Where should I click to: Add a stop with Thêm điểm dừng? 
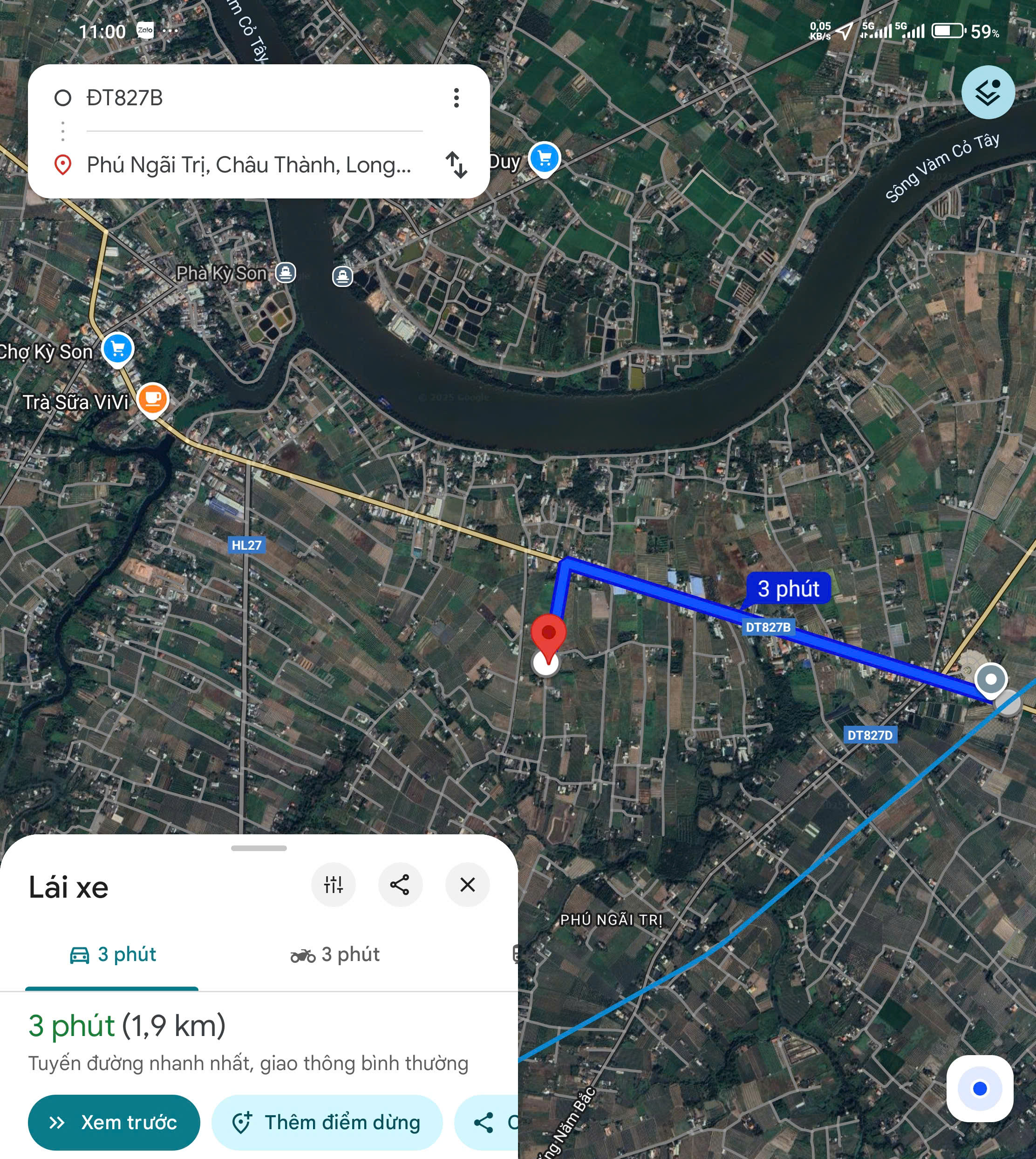(327, 1123)
